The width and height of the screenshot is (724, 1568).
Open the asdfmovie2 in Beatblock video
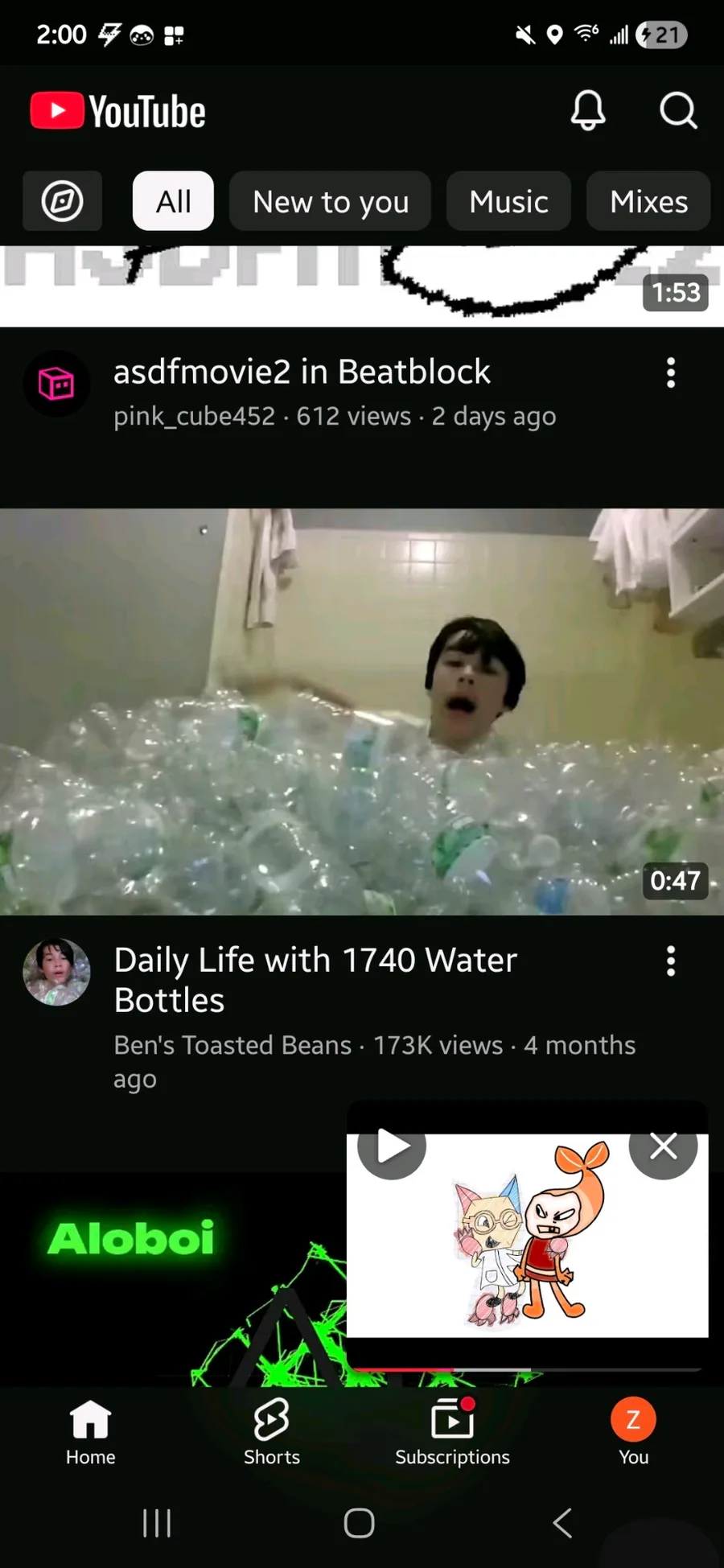302,372
